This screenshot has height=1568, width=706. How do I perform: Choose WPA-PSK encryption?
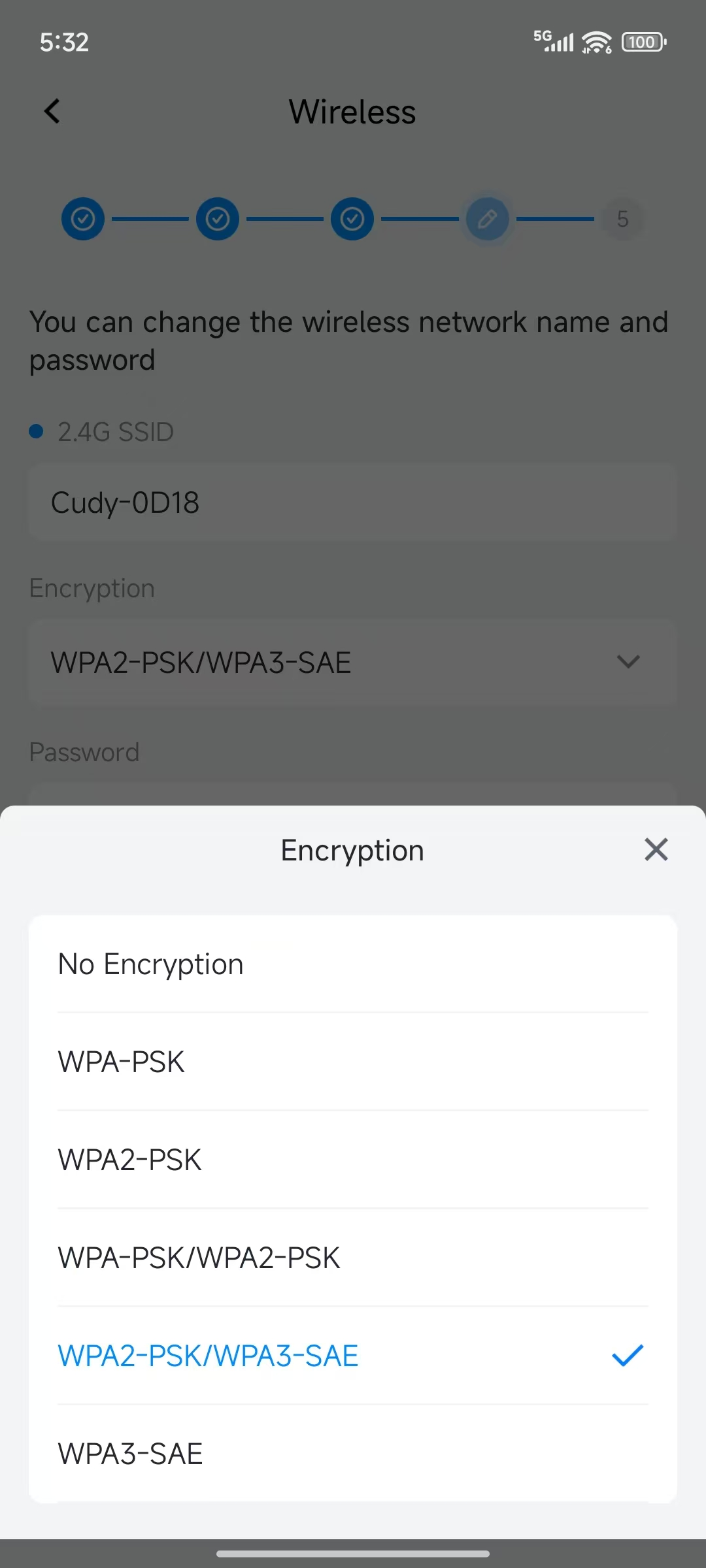[353, 1062]
